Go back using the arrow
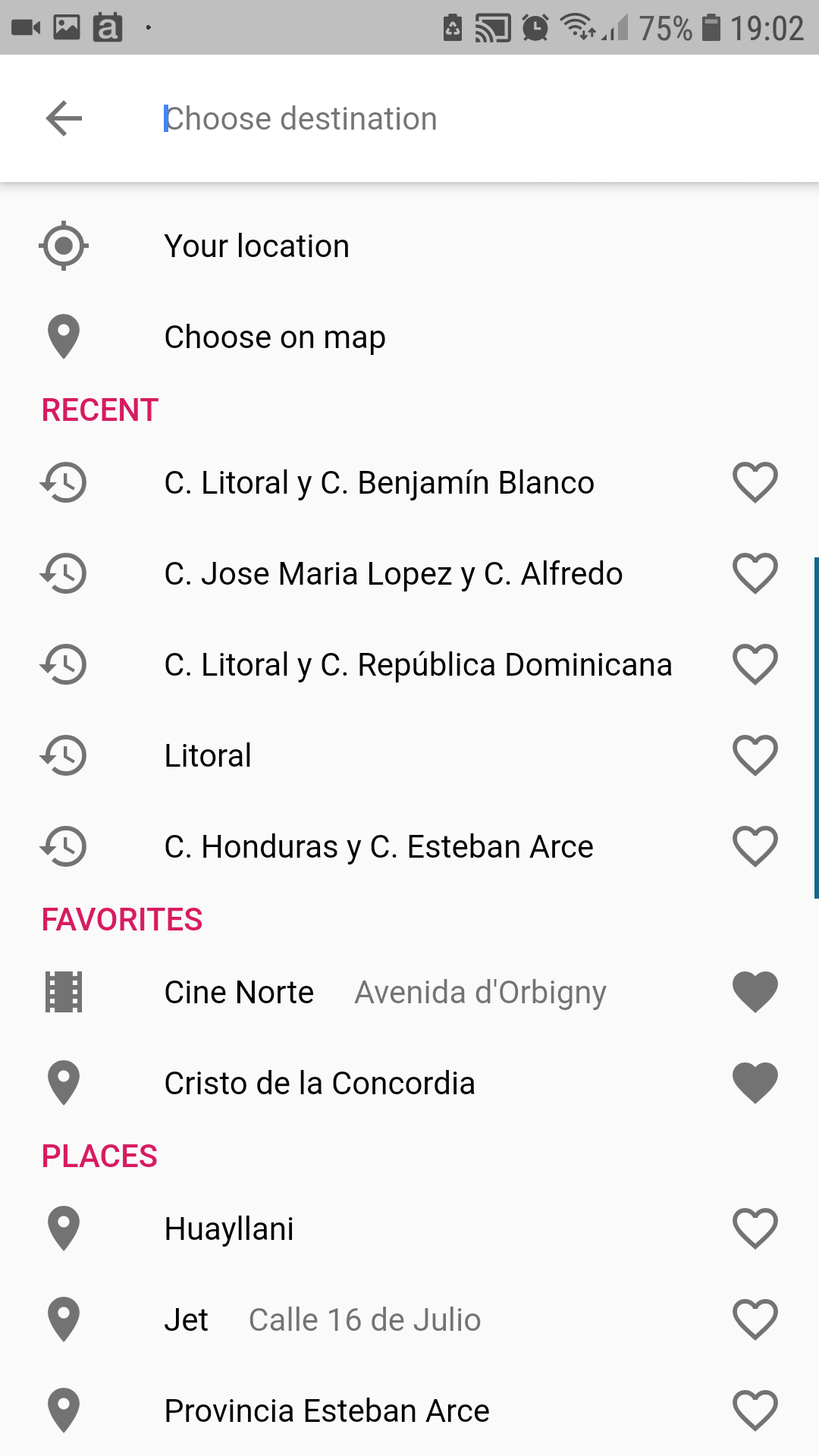Image resolution: width=819 pixels, height=1456 pixels. coord(64,118)
